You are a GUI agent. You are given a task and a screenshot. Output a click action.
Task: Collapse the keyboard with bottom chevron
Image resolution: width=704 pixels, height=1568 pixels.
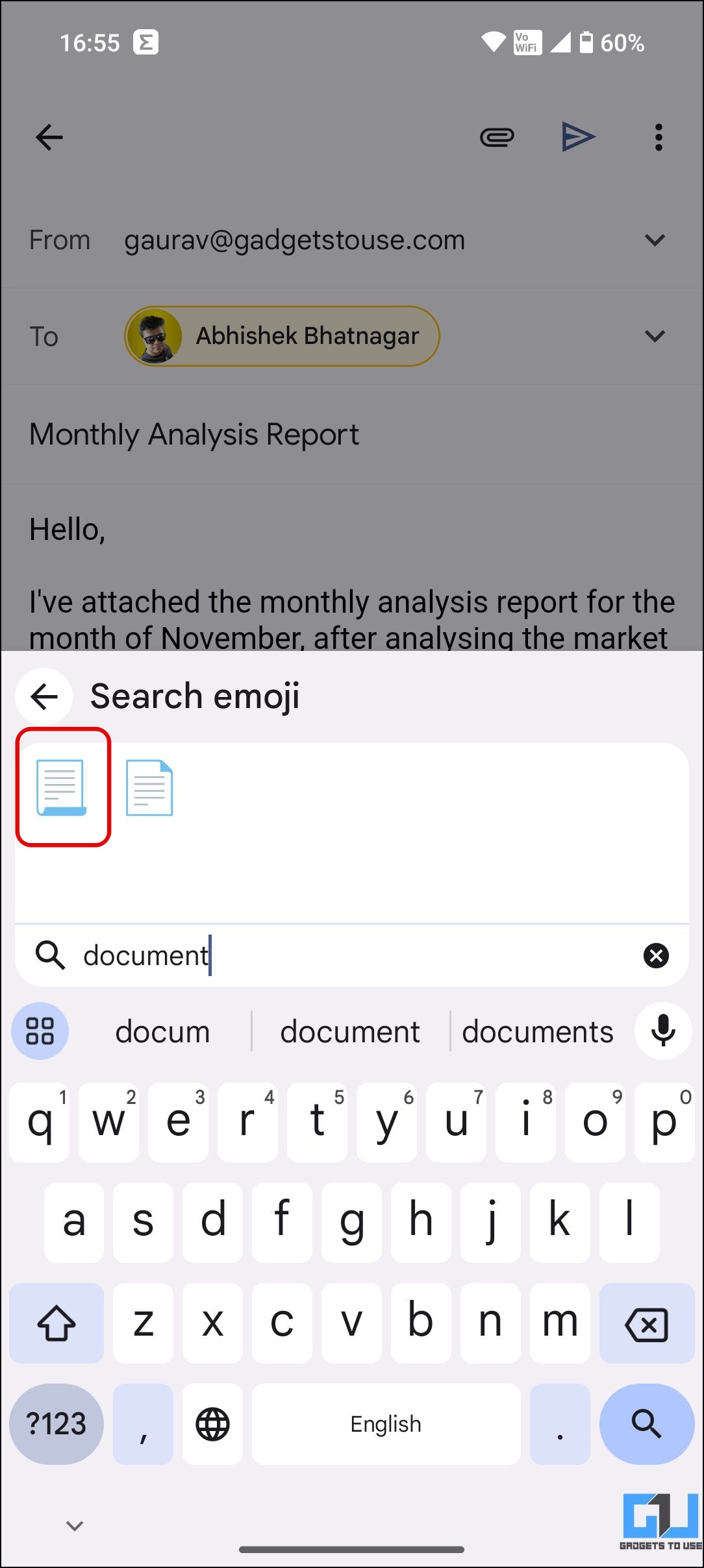coord(74,1525)
